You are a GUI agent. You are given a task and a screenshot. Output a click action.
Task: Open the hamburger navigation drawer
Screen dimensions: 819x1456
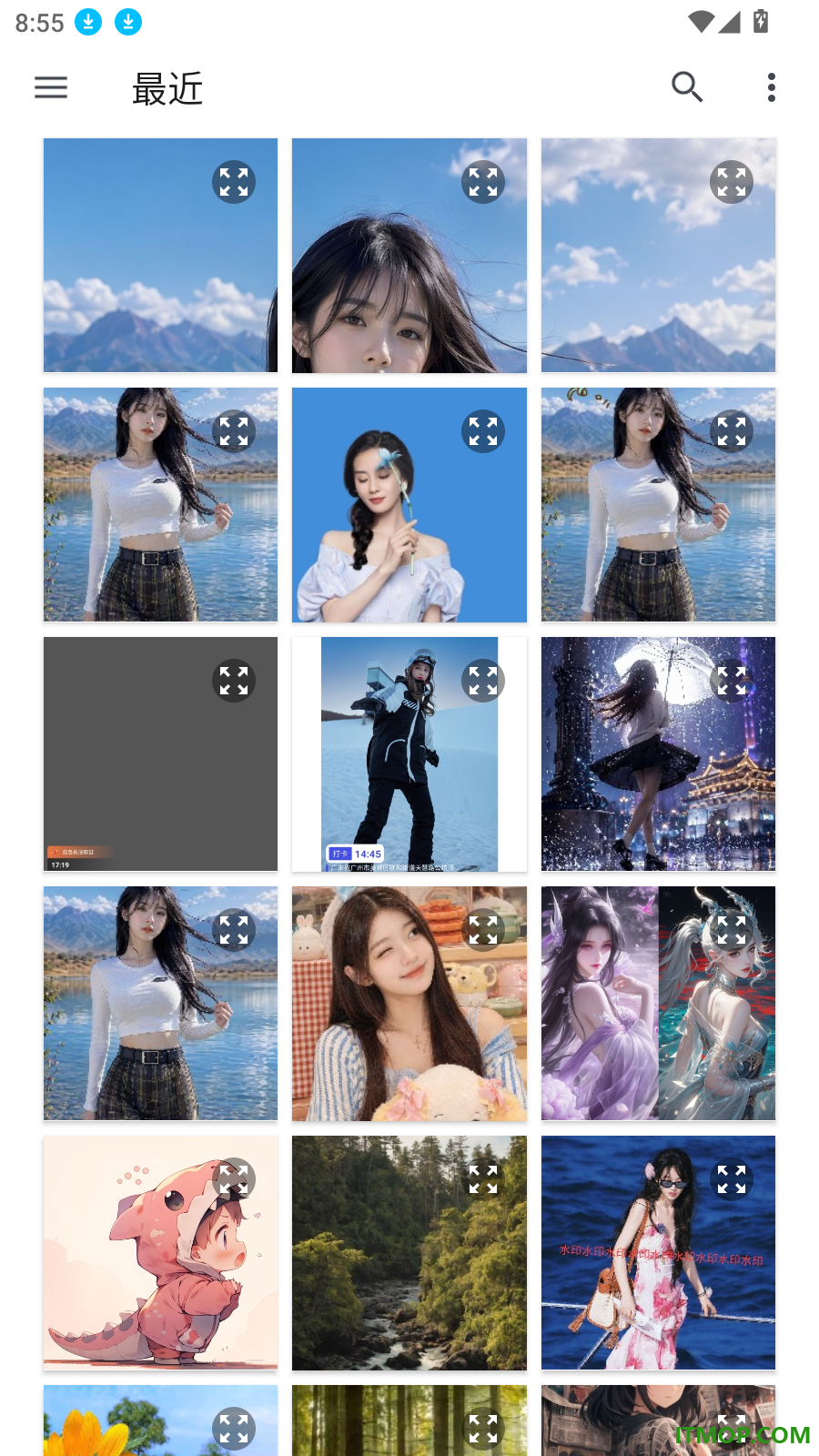click(51, 87)
